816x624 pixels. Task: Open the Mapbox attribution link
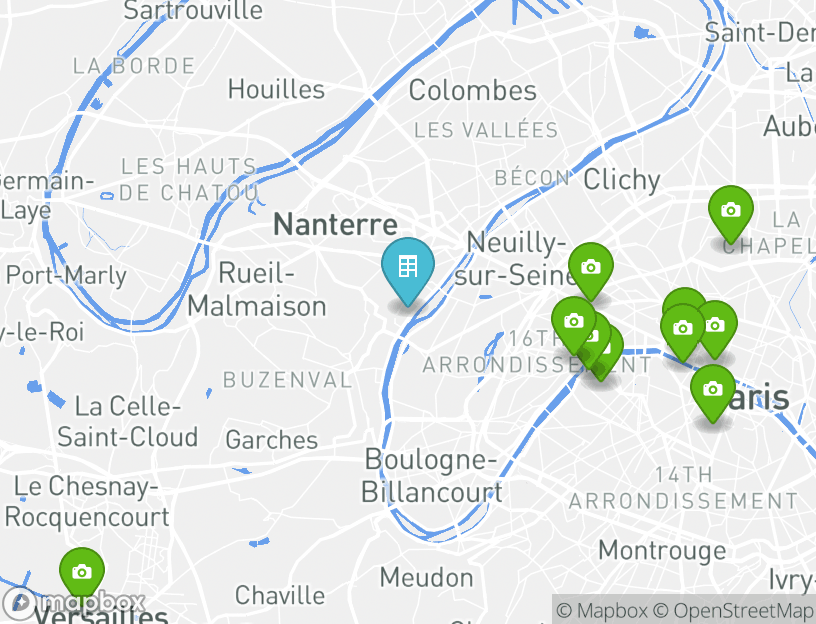click(602, 611)
